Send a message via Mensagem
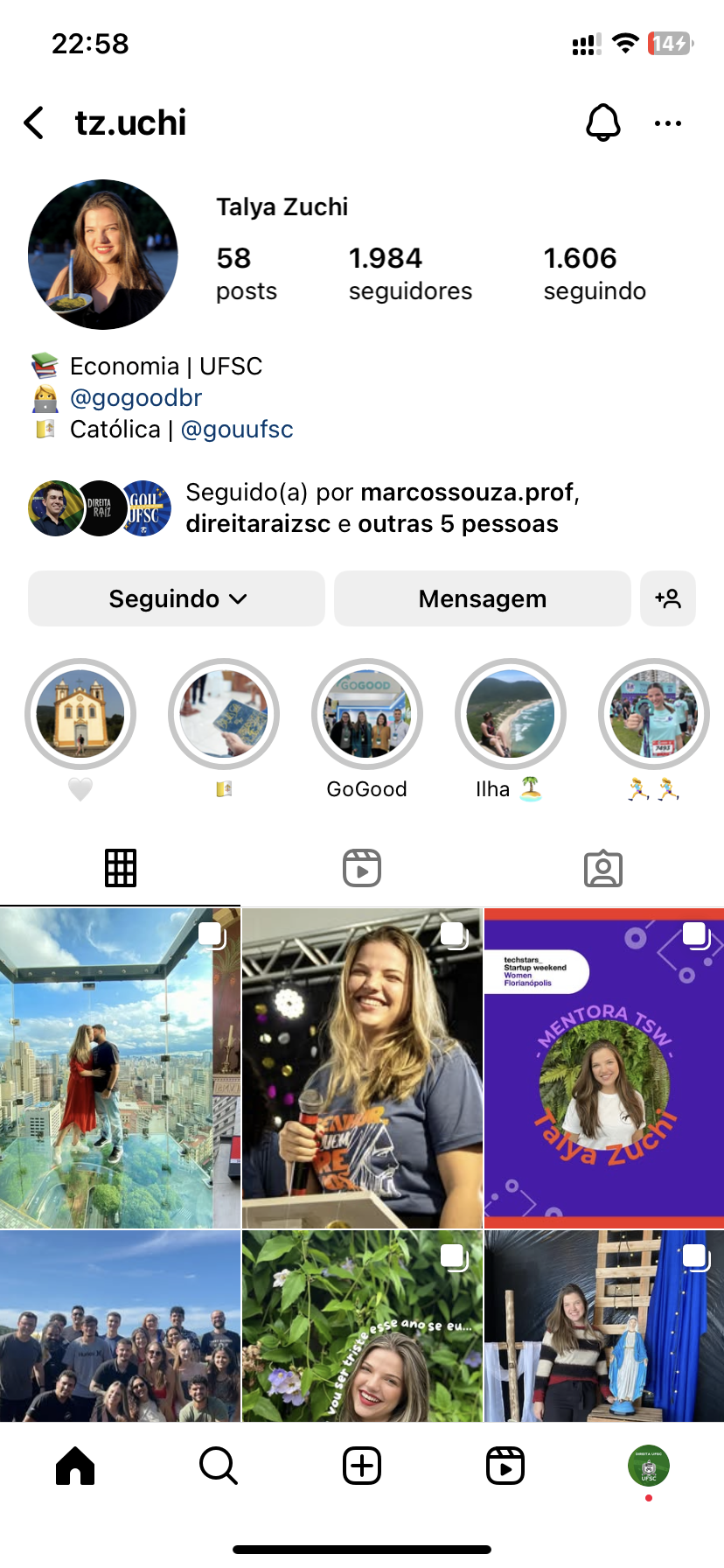The image size is (724, 1568). [482, 598]
